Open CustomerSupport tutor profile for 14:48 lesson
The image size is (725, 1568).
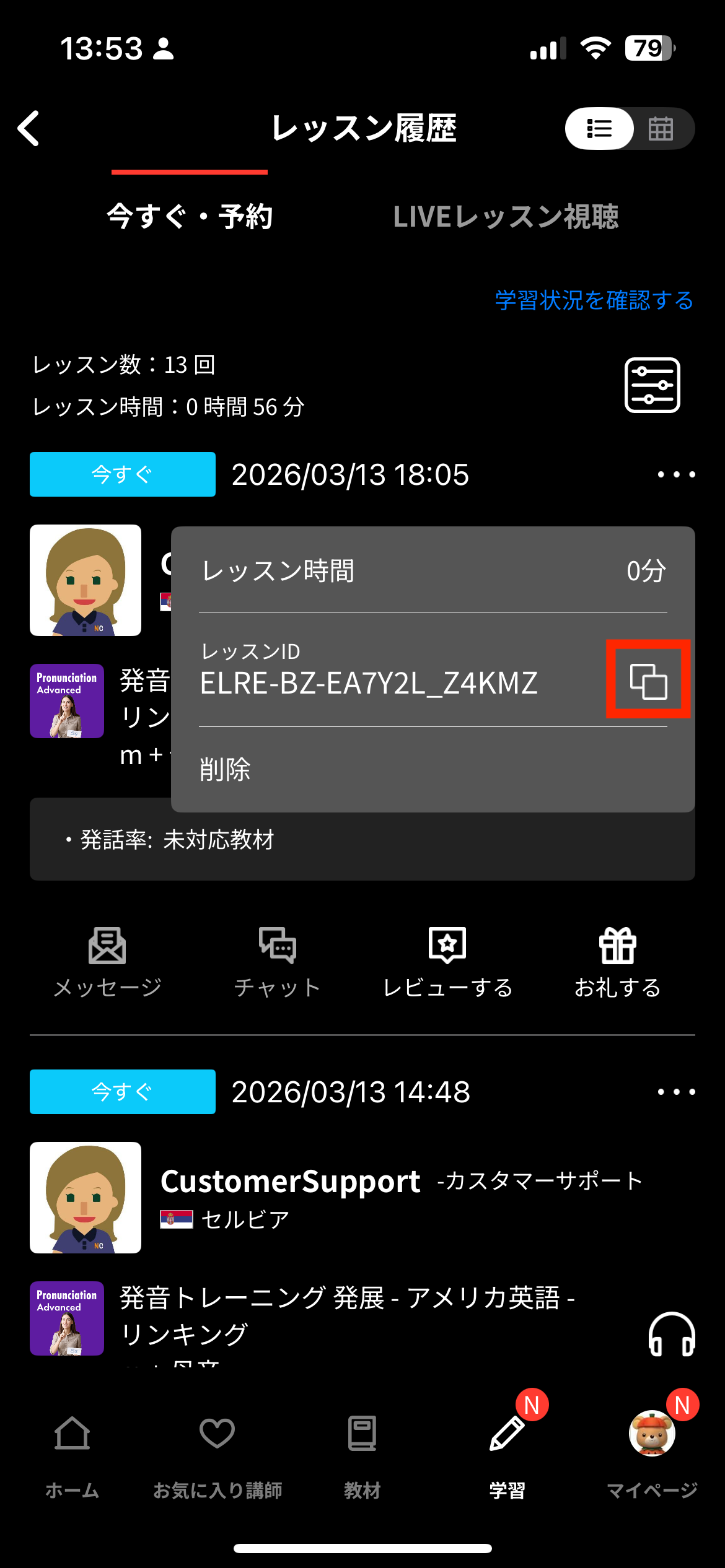[x=290, y=1182]
